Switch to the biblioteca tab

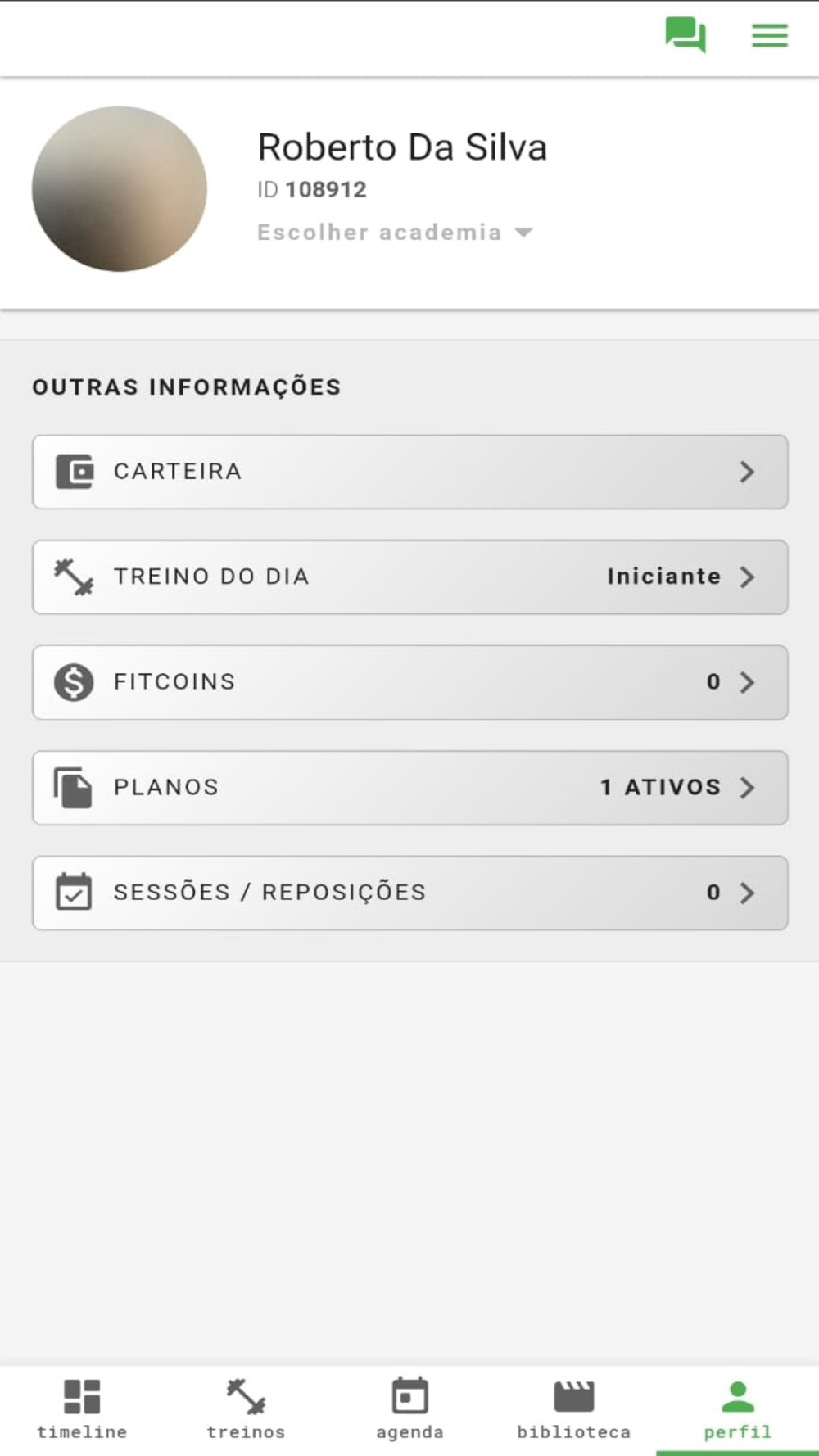(x=573, y=1409)
